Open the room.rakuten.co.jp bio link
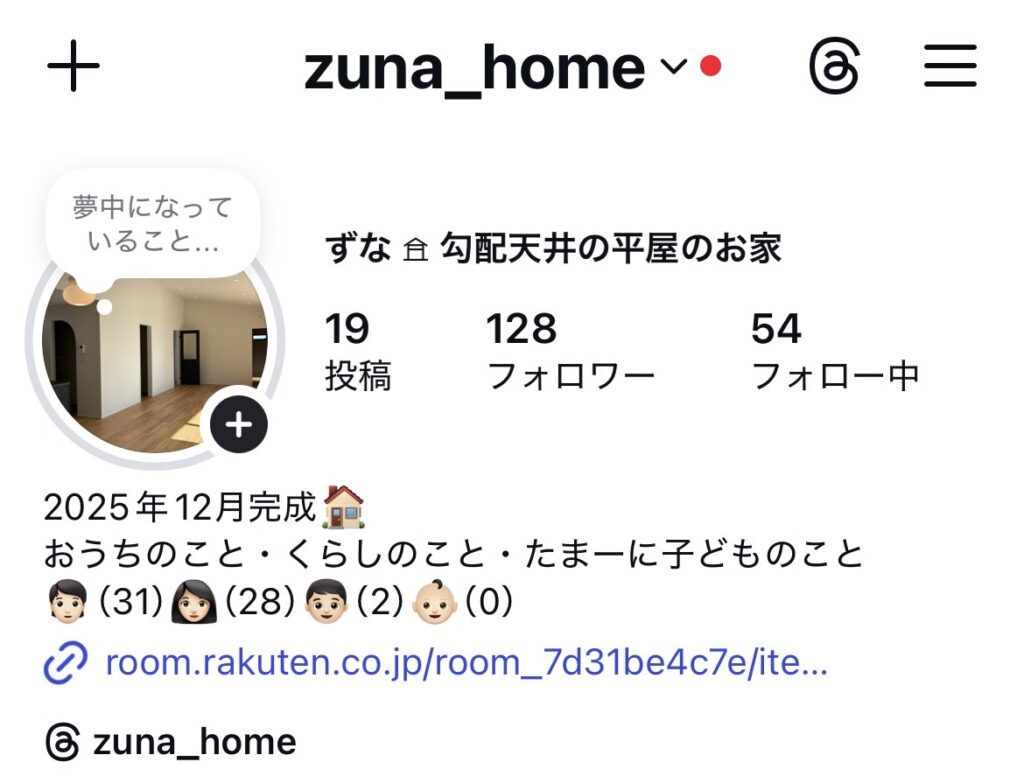The width and height of the screenshot is (1024, 783). 465,662
